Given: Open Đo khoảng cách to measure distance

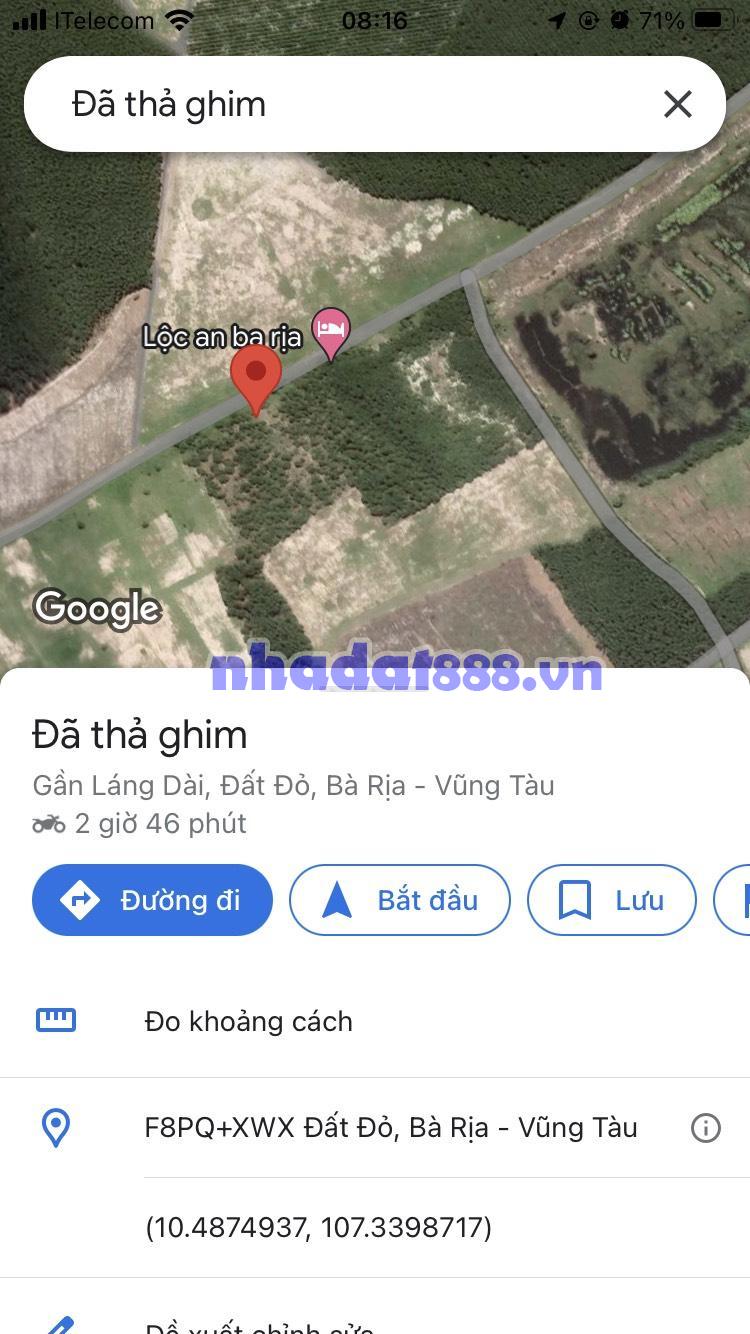Looking at the screenshot, I should pyautogui.click(x=248, y=1021).
